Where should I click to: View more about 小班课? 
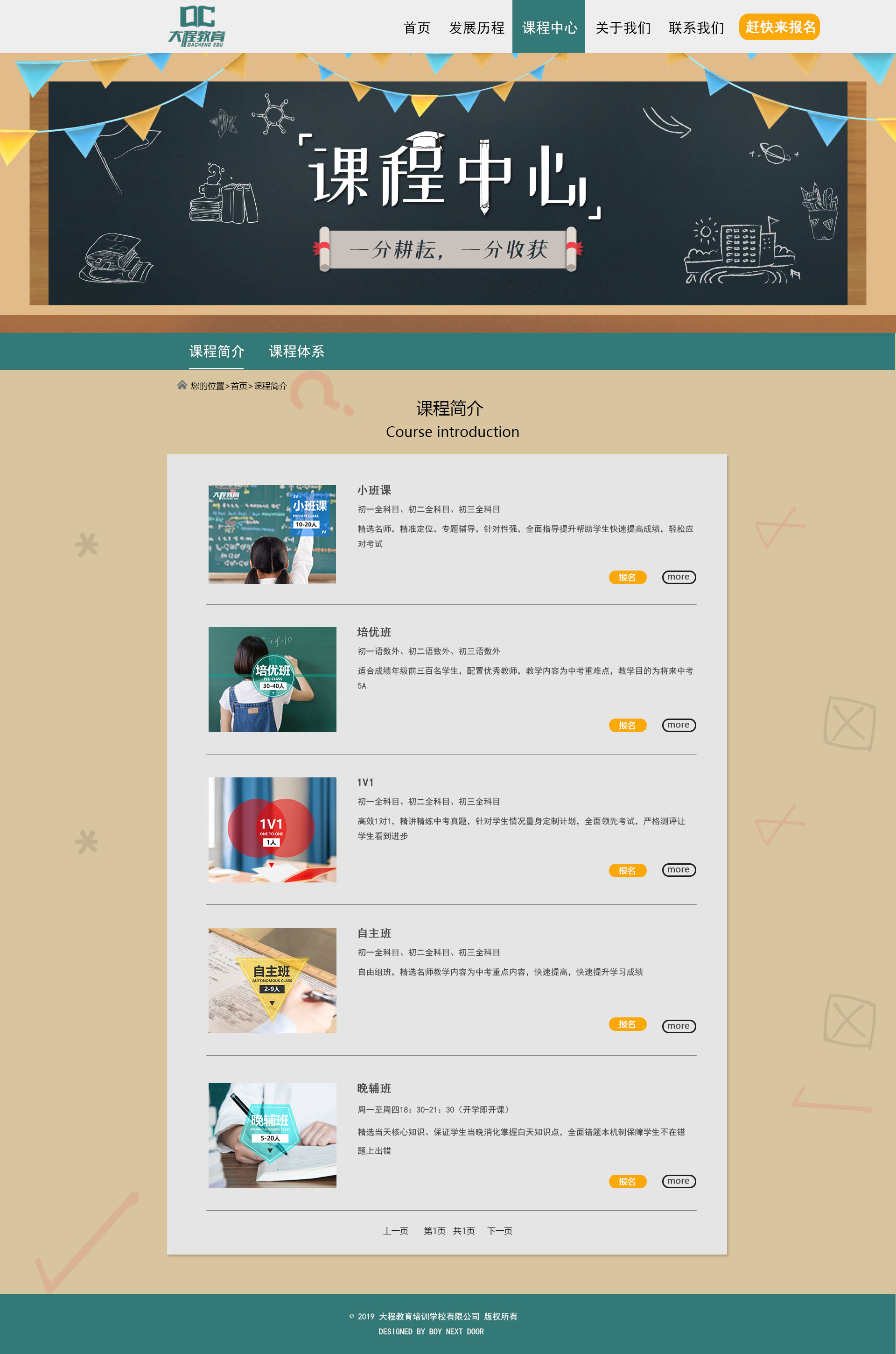(x=678, y=577)
